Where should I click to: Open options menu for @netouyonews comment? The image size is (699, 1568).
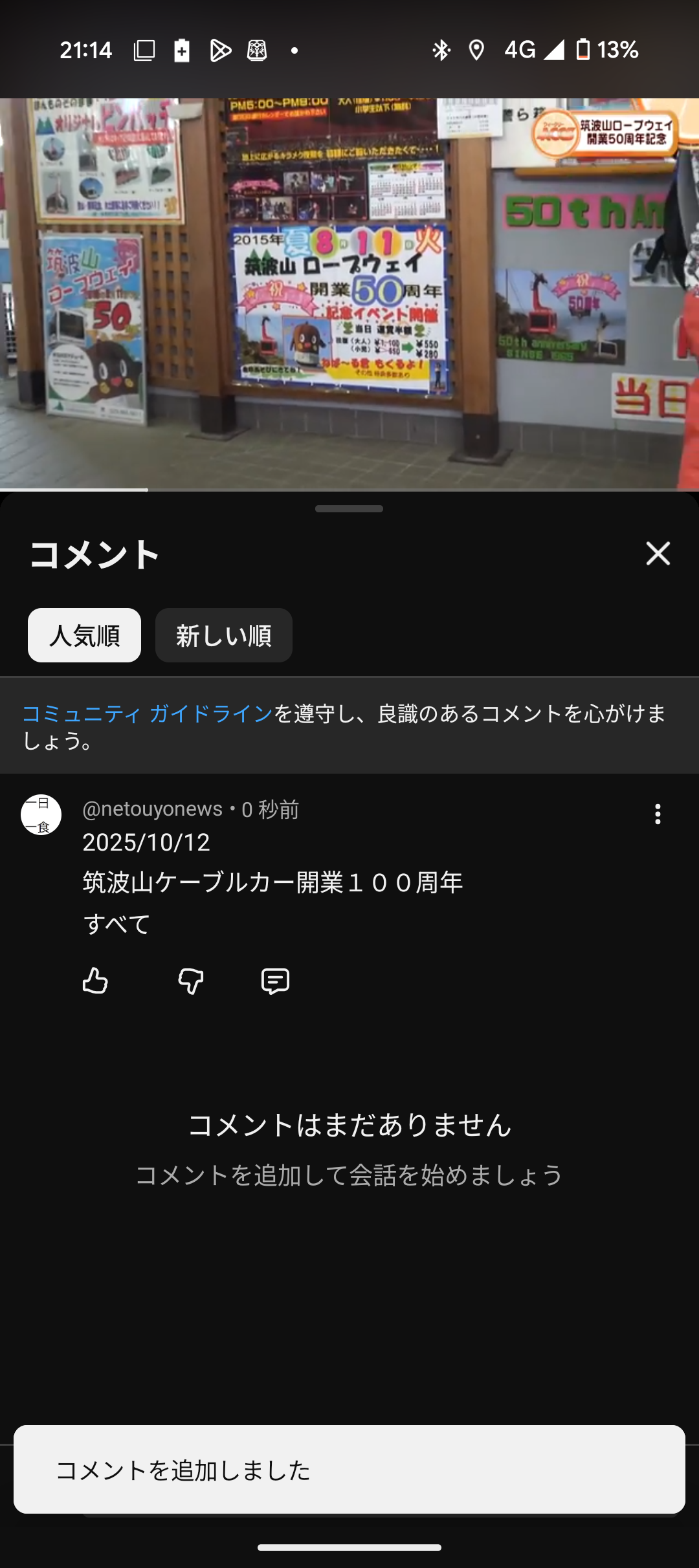(658, 814)
